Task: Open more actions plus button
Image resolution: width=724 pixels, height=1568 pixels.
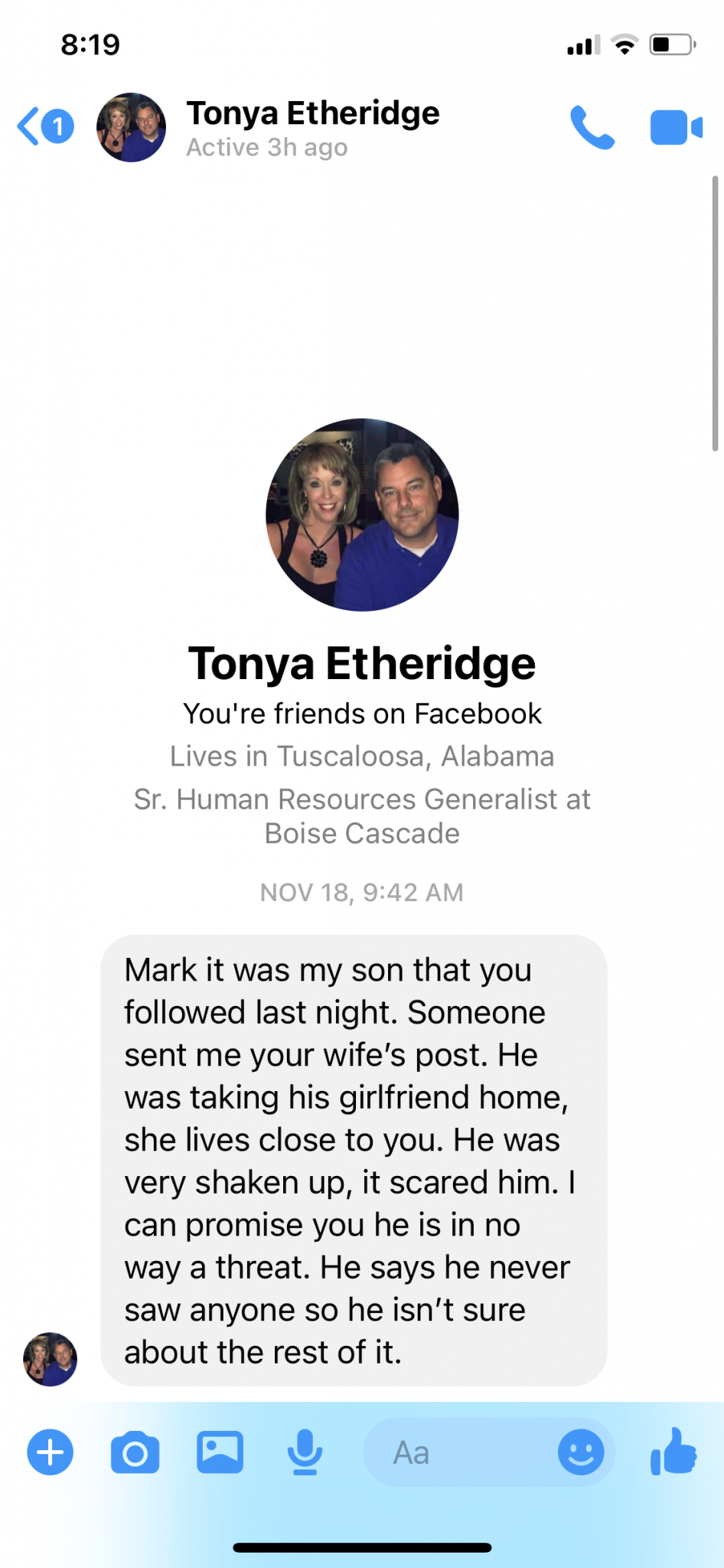Action: (x=51, y=1452)
